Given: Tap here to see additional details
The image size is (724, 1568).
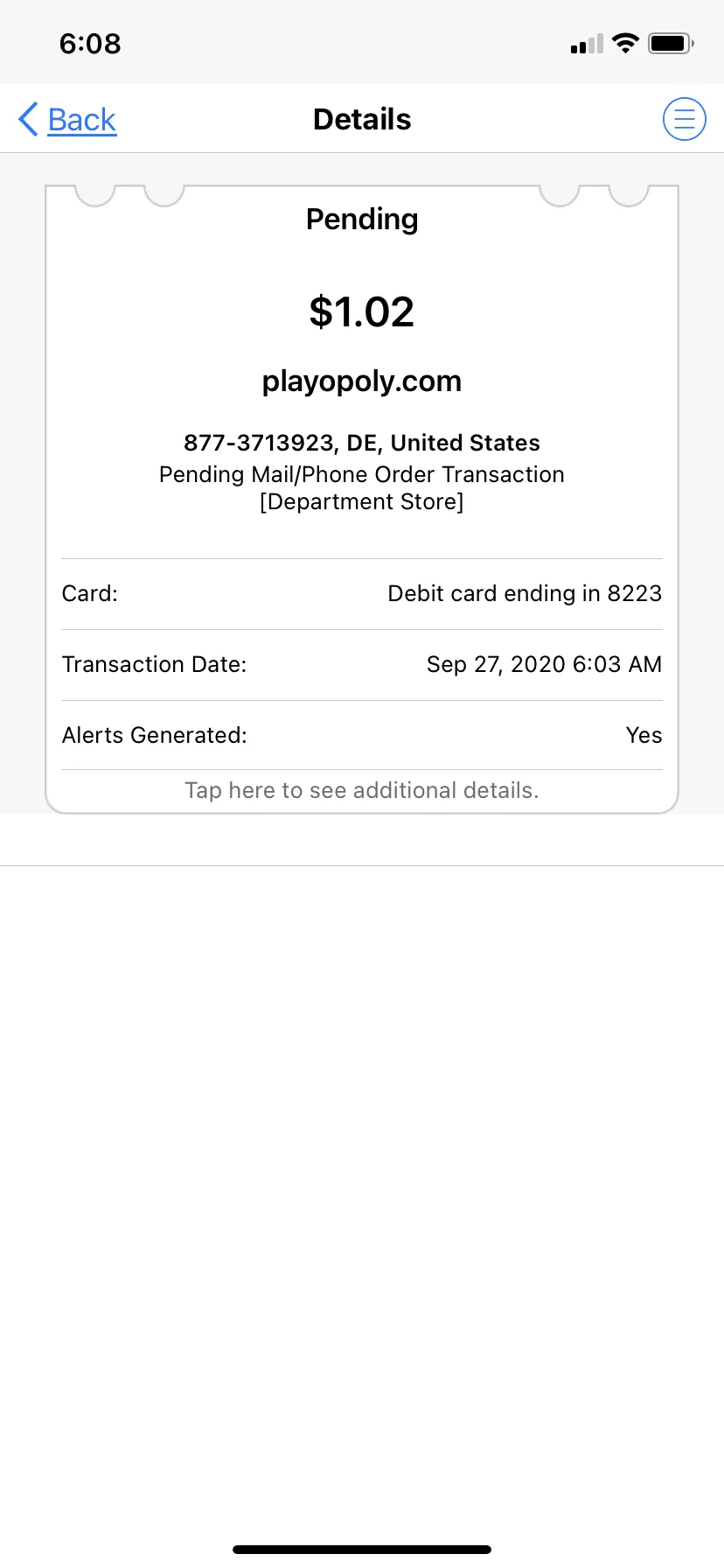Looking at the screenshot, I should pos(362,790).
